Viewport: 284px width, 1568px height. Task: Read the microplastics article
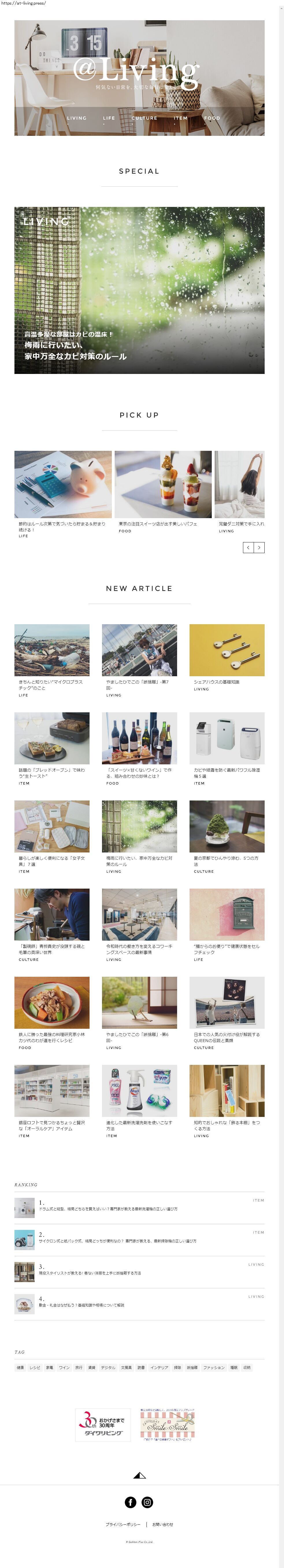[52, 650]
